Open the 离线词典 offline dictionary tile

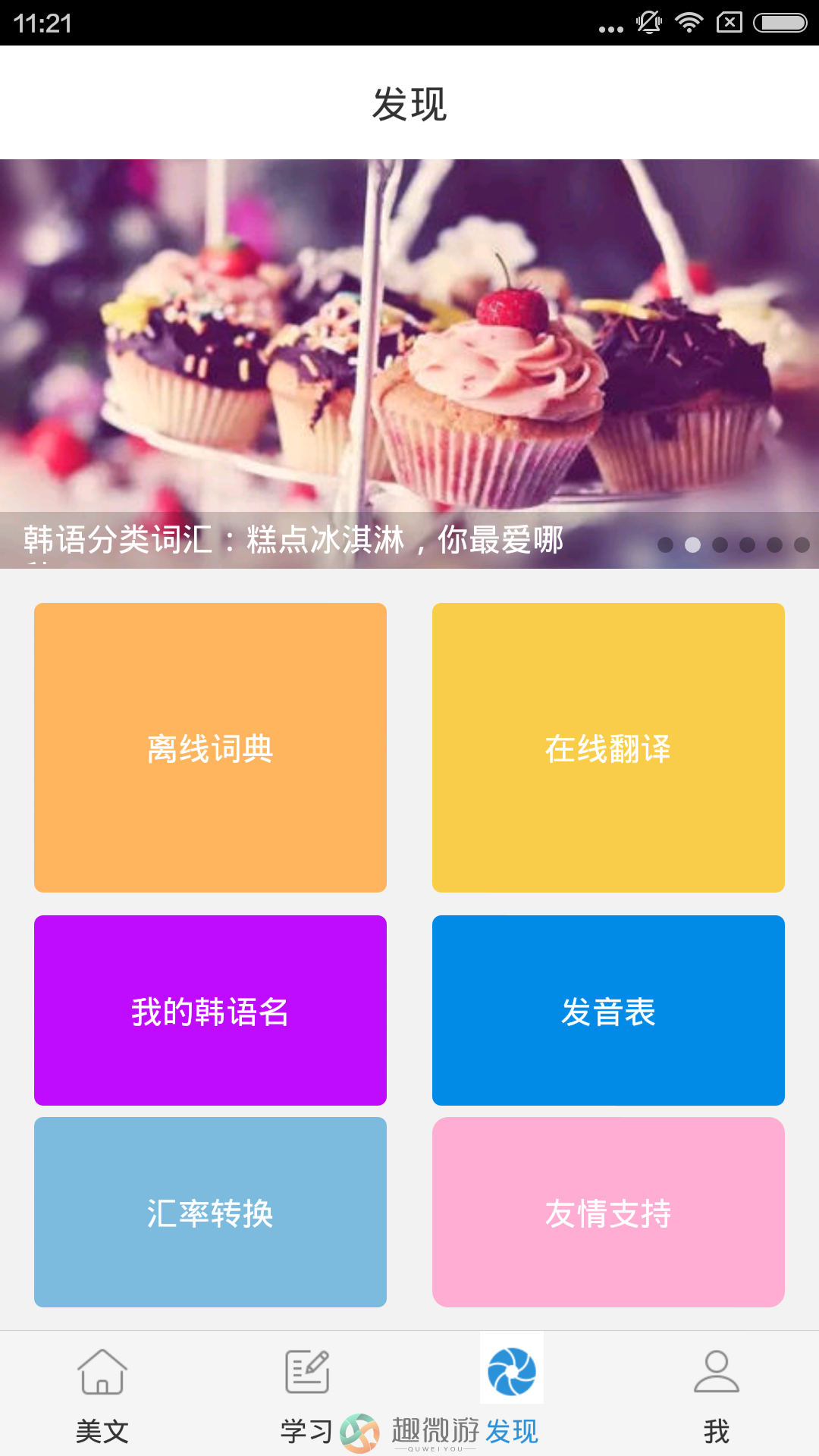pyautogui.click(x=210, y=748)
